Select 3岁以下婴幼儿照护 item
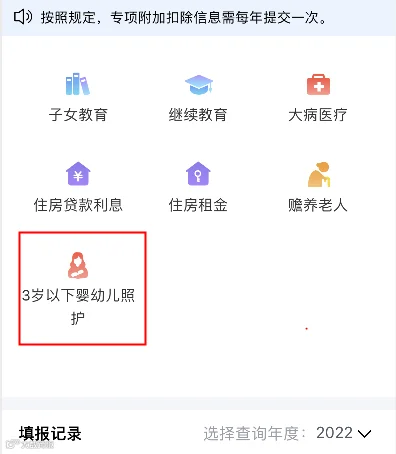Image resolution: width=396 pixels, height=454 pixels. (82, 289)
